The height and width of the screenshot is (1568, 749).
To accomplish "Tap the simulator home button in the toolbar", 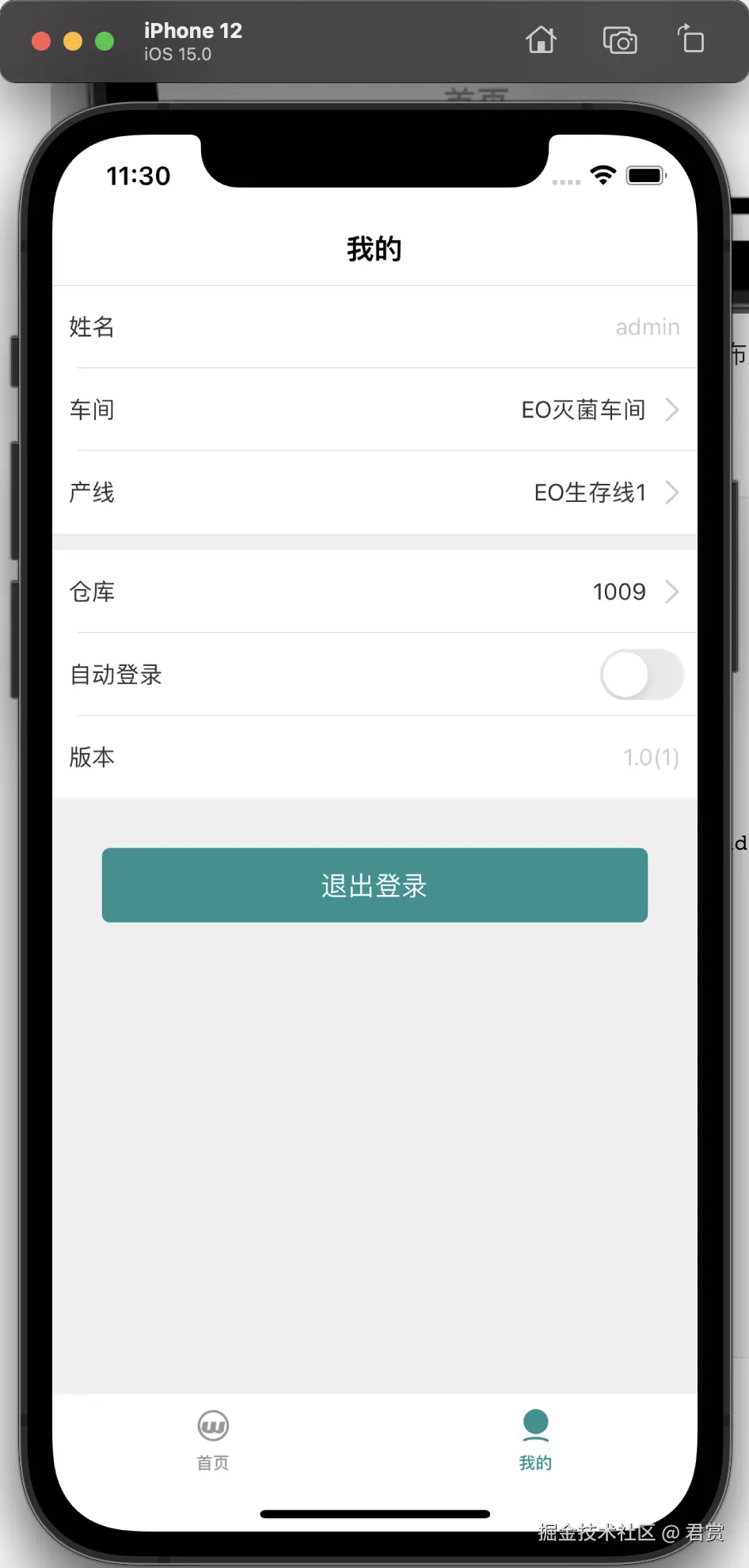I will click(542, 40).
